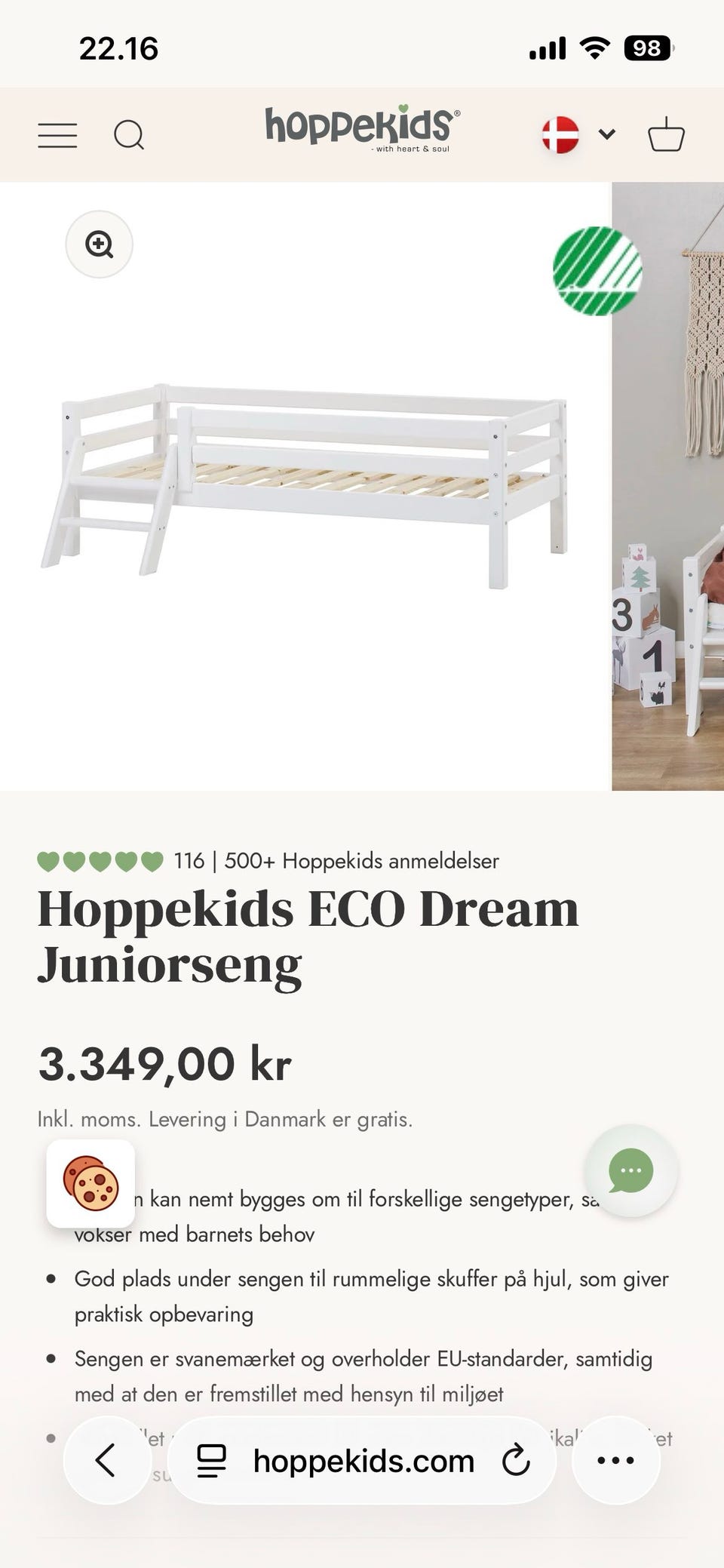Tap the hoppekids.com address bar

click(x=363, y=1461)
